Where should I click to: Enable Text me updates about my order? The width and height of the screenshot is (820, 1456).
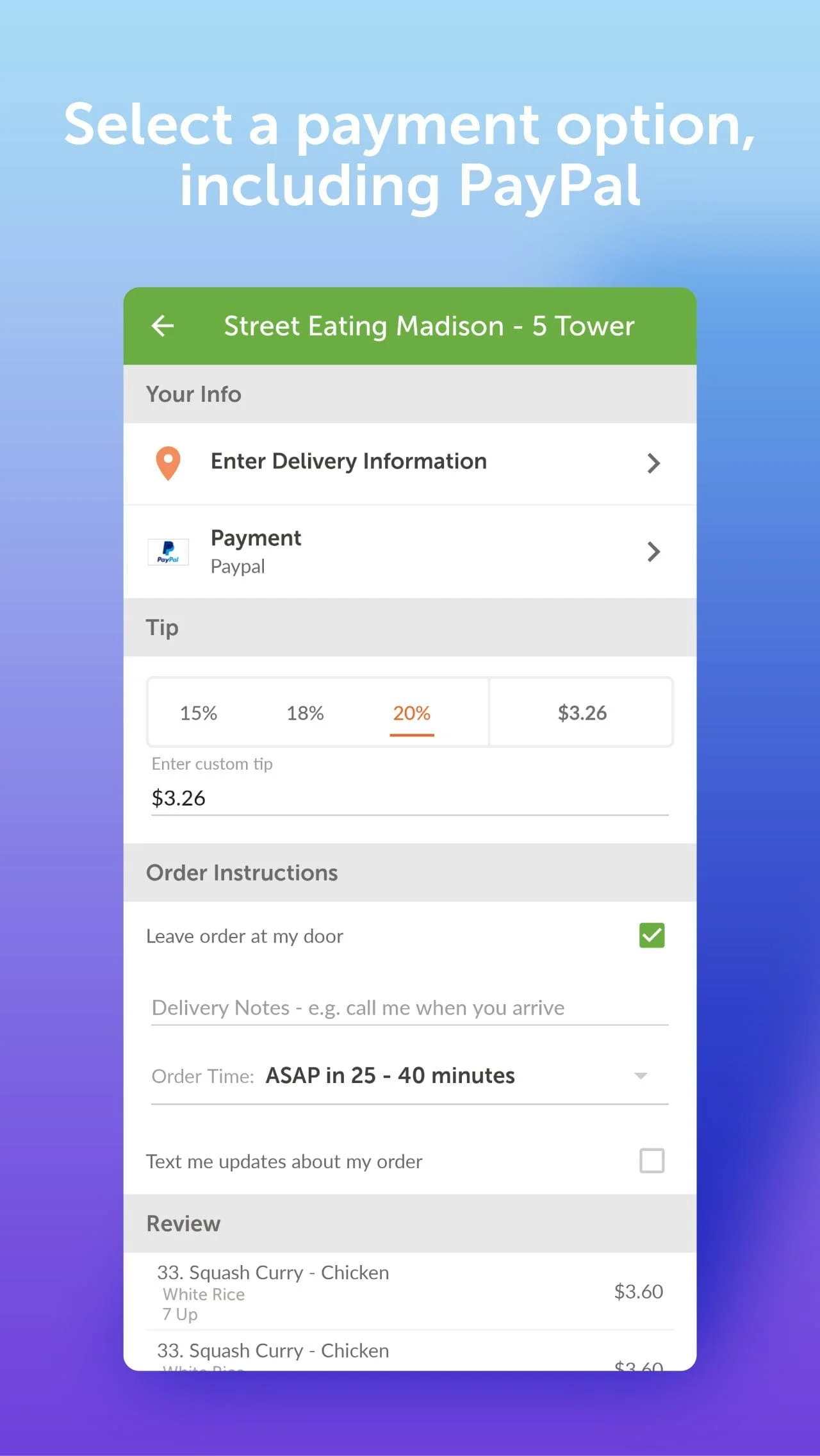[652, 1161]
